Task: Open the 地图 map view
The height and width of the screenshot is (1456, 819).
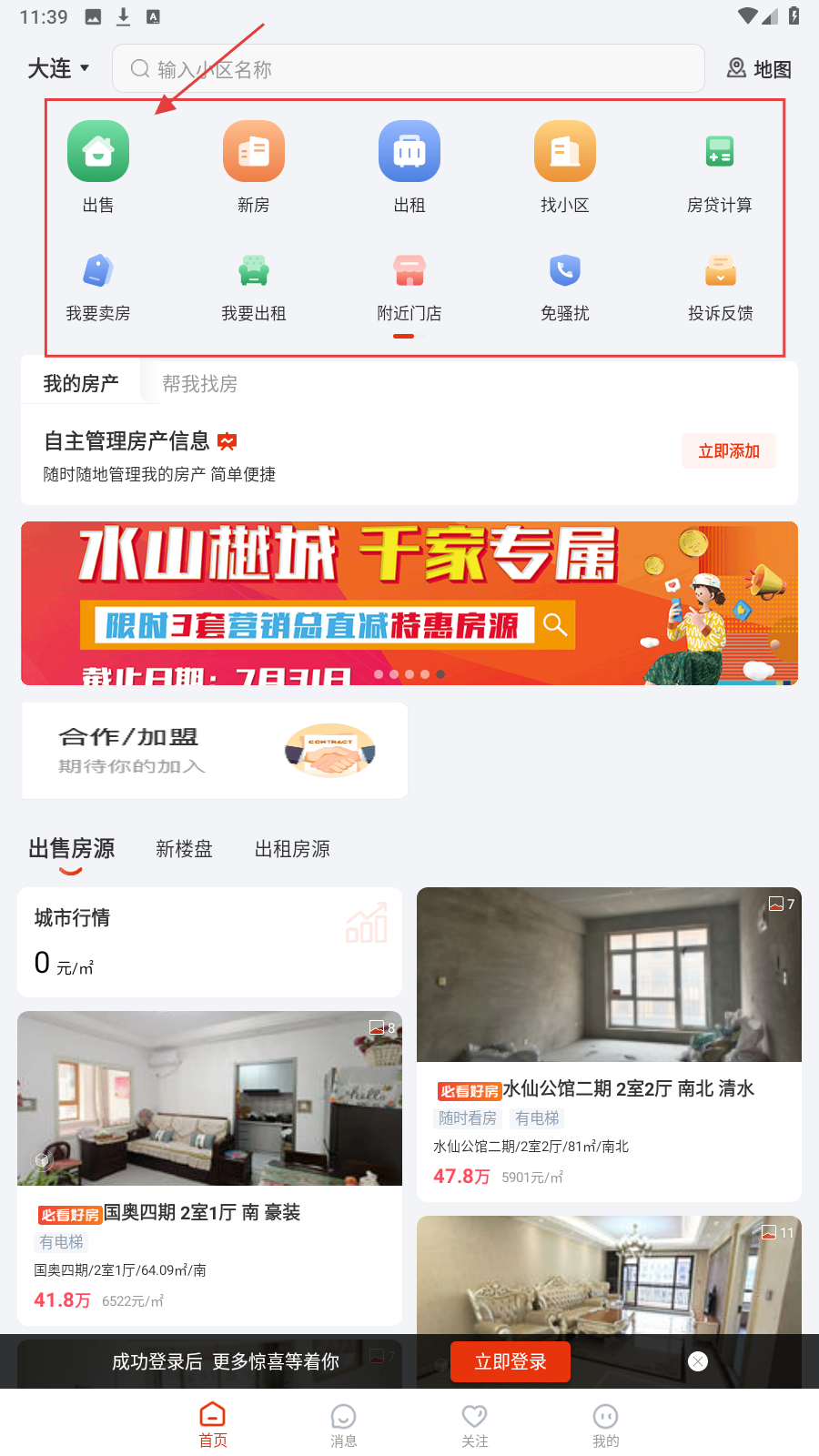Action: pyautogui.click(x=759, y=69)
